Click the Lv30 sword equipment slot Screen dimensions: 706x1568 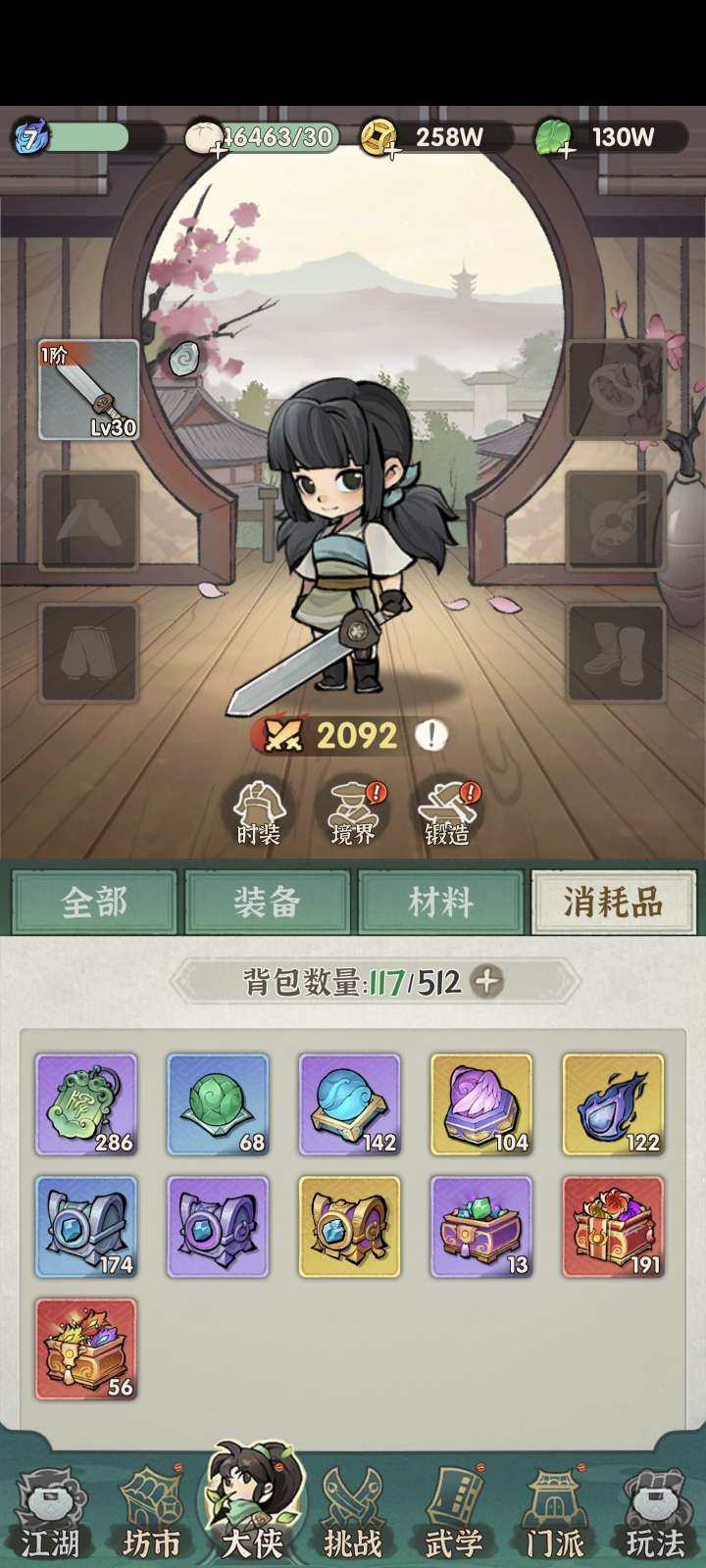tap(88, 390)
